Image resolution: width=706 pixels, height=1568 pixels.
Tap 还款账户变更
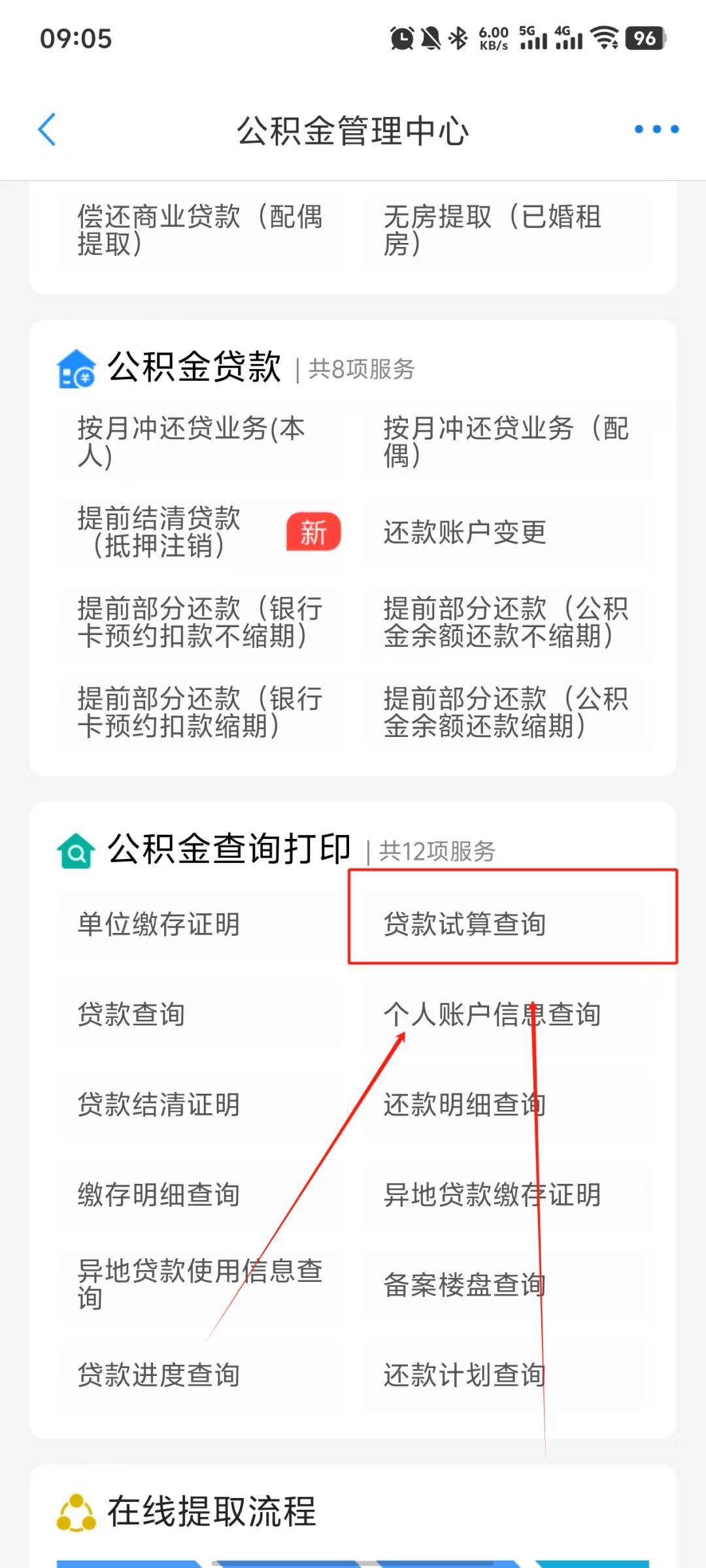pyautogui.click(x=505, y=532)
